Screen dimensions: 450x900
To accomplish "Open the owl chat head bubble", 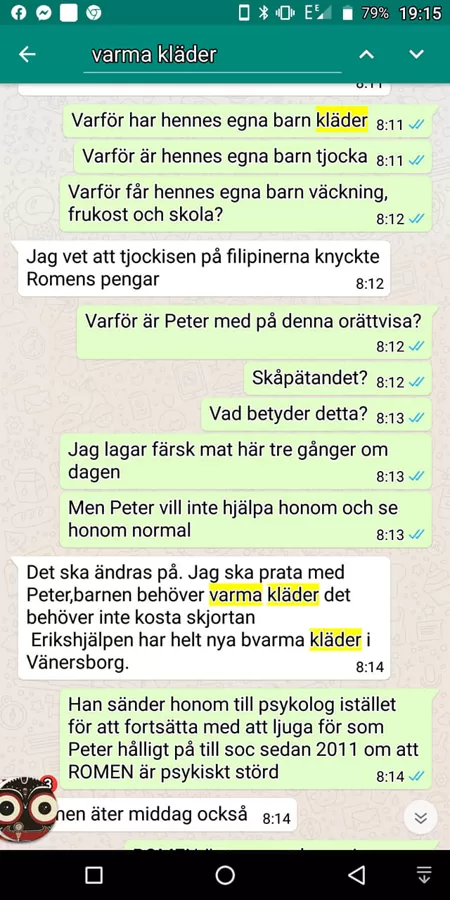I will 27,808.
